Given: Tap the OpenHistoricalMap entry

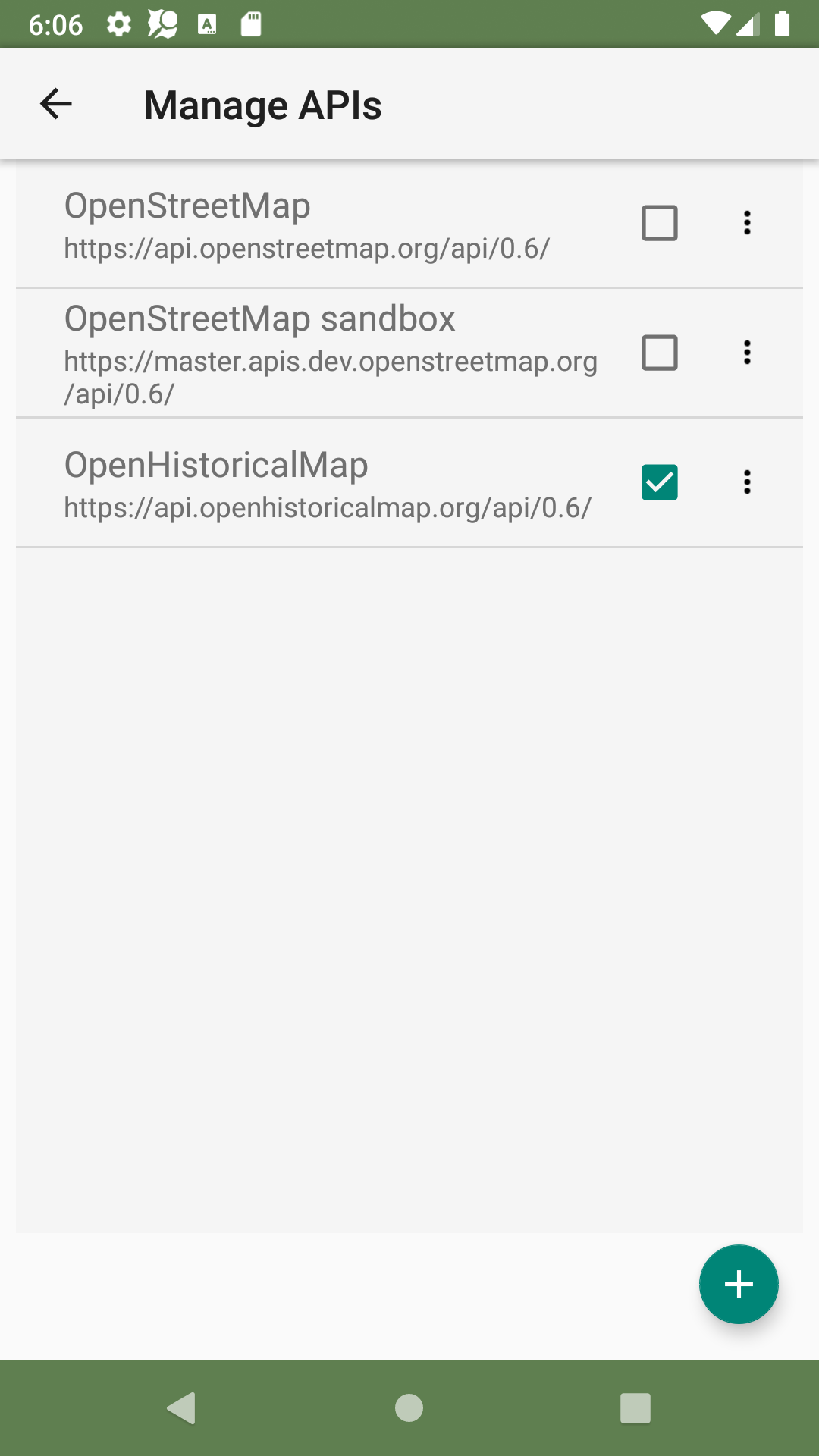Looking at the screenshot, I should [409, 483].
